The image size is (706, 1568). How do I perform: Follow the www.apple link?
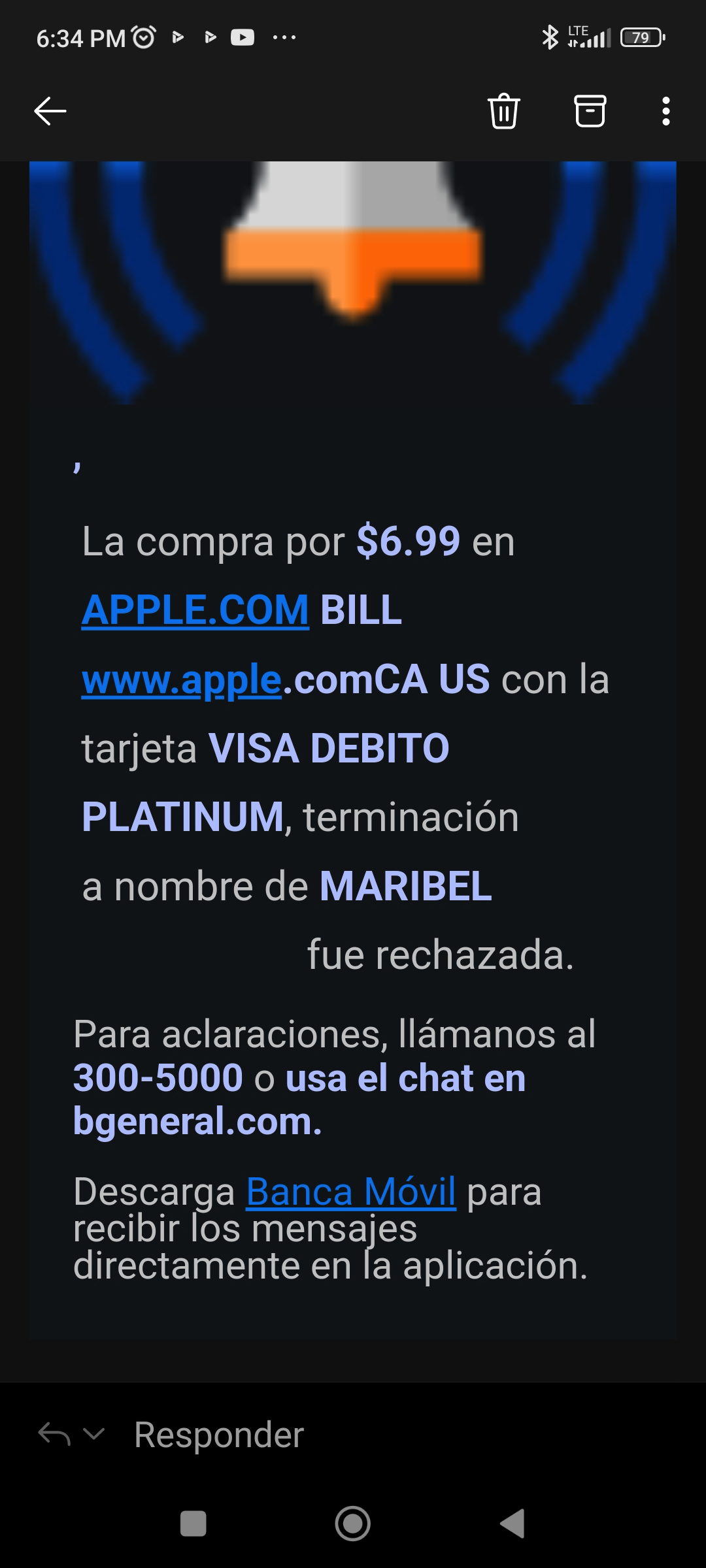182,679
